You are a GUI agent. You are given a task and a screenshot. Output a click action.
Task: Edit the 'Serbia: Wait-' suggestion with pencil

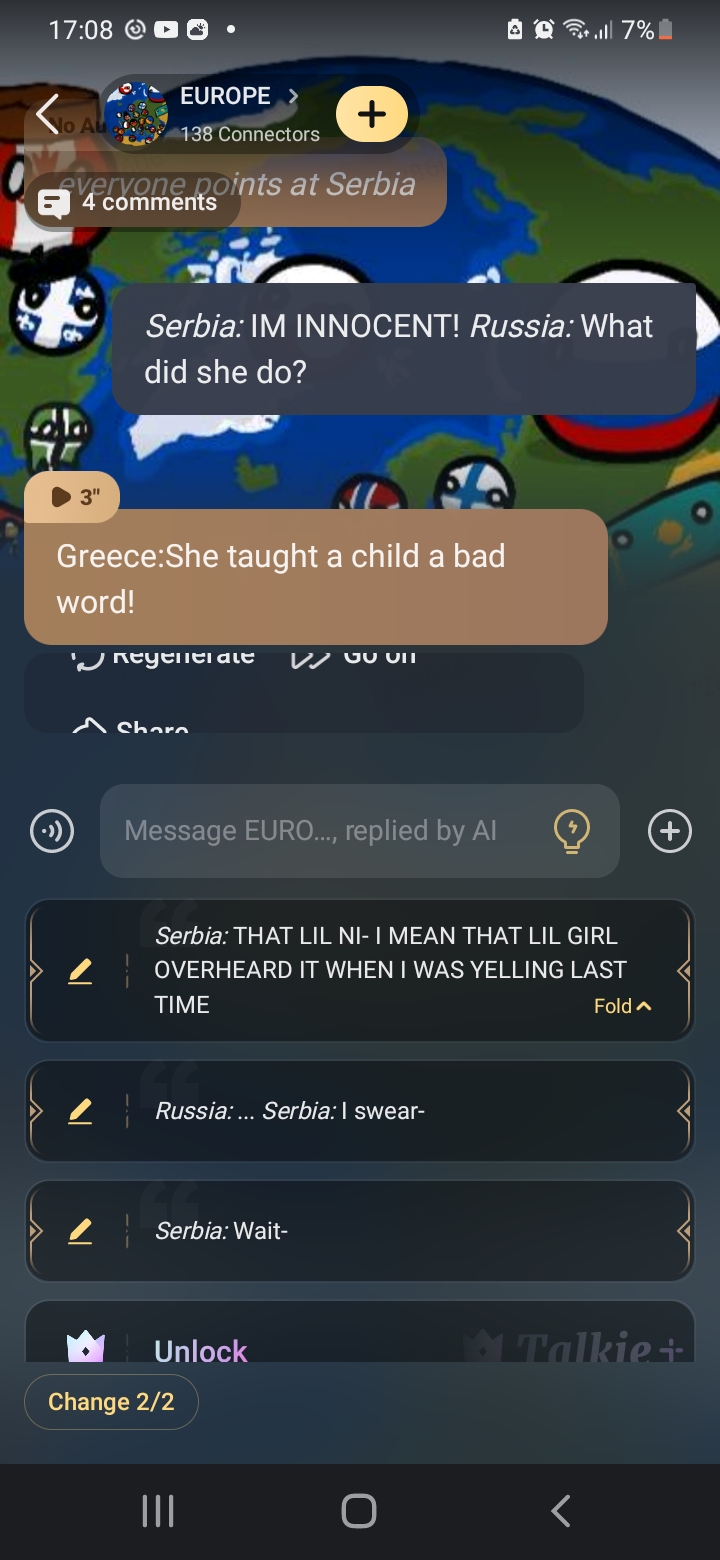click(81, 1231)
